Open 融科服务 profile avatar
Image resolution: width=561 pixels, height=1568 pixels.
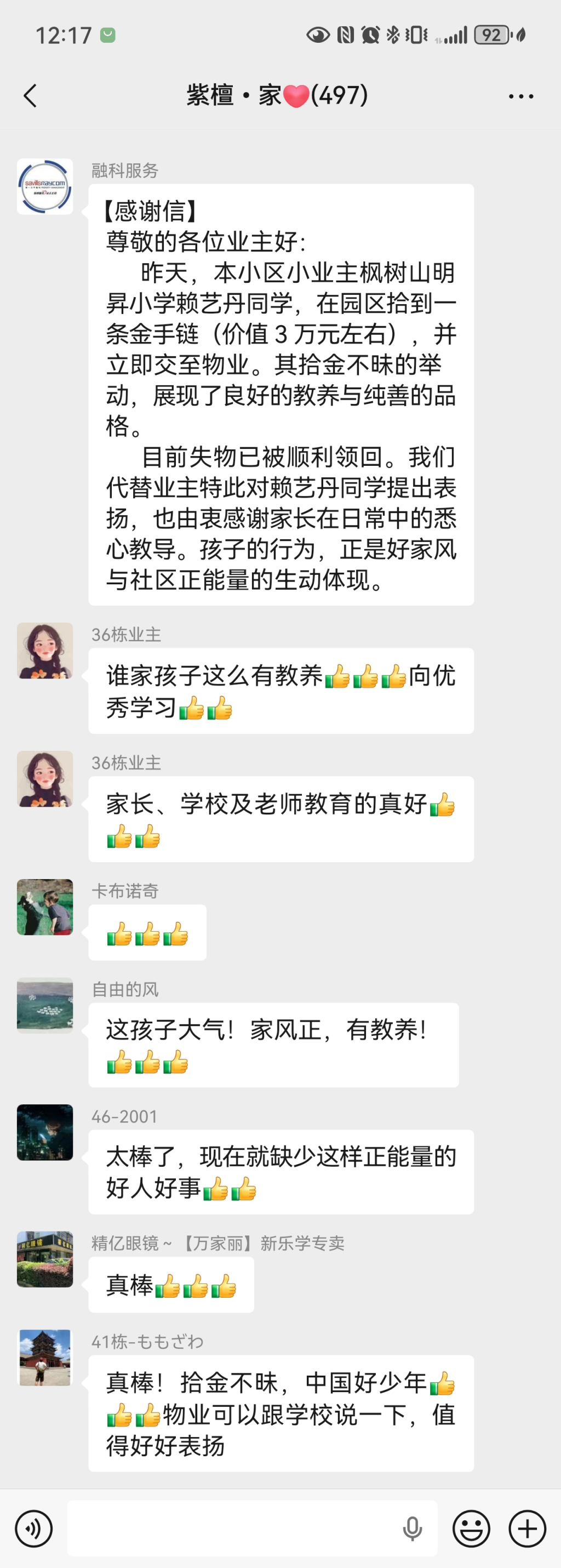(44, 187)
